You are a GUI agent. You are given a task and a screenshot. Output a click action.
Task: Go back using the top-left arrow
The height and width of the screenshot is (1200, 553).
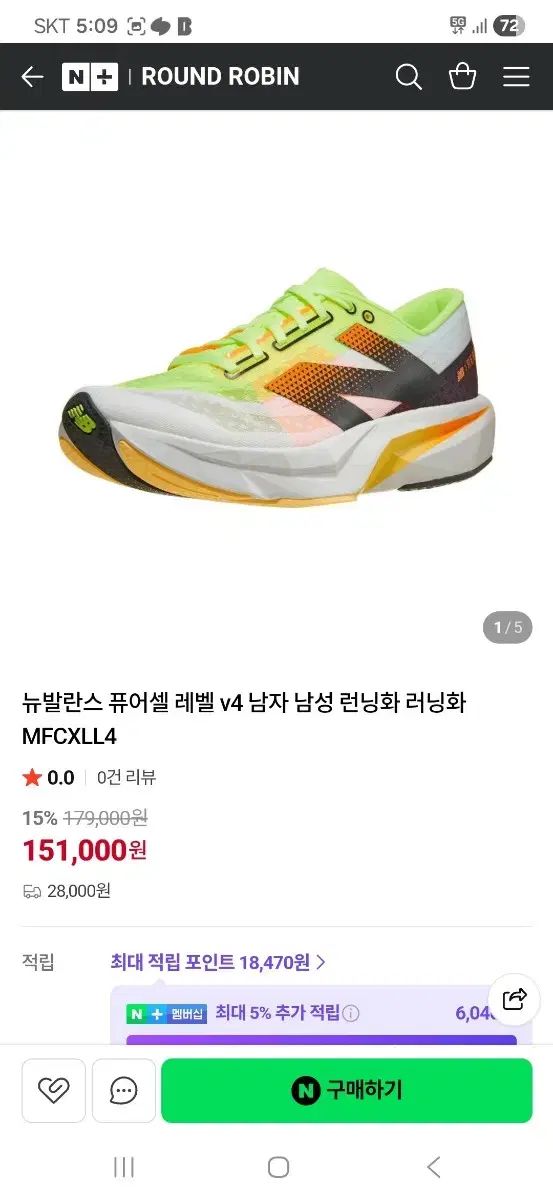(x=32, y=77)
